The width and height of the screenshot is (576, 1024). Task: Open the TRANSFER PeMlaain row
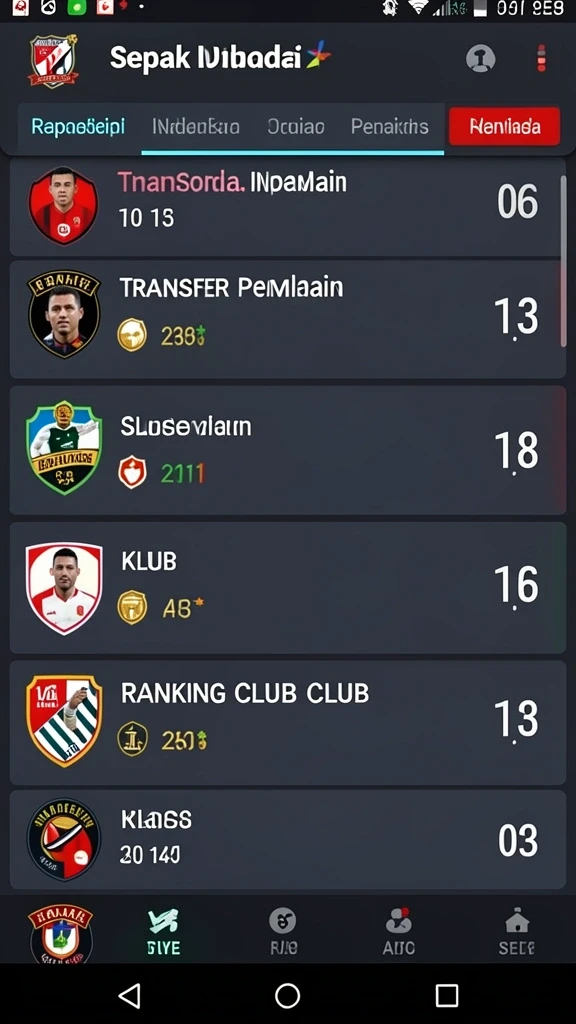tap(287, 319)
